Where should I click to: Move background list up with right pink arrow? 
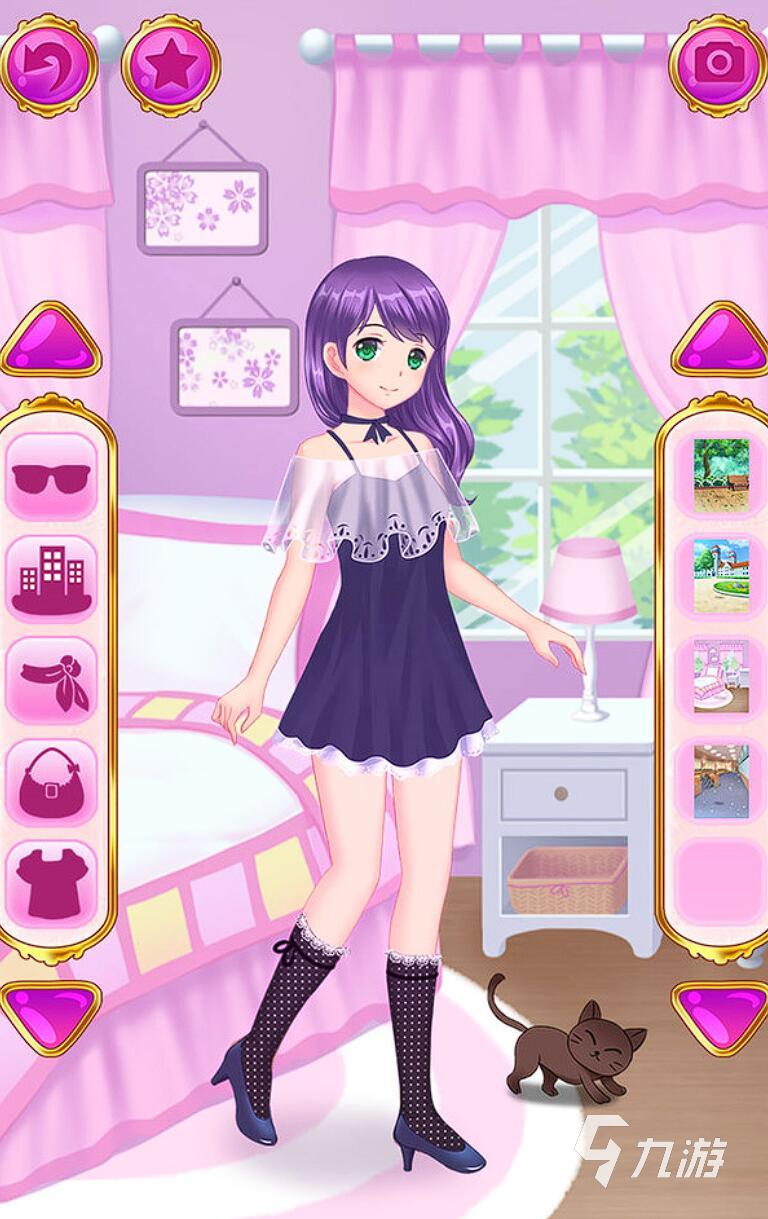click(x=719, y=342)
